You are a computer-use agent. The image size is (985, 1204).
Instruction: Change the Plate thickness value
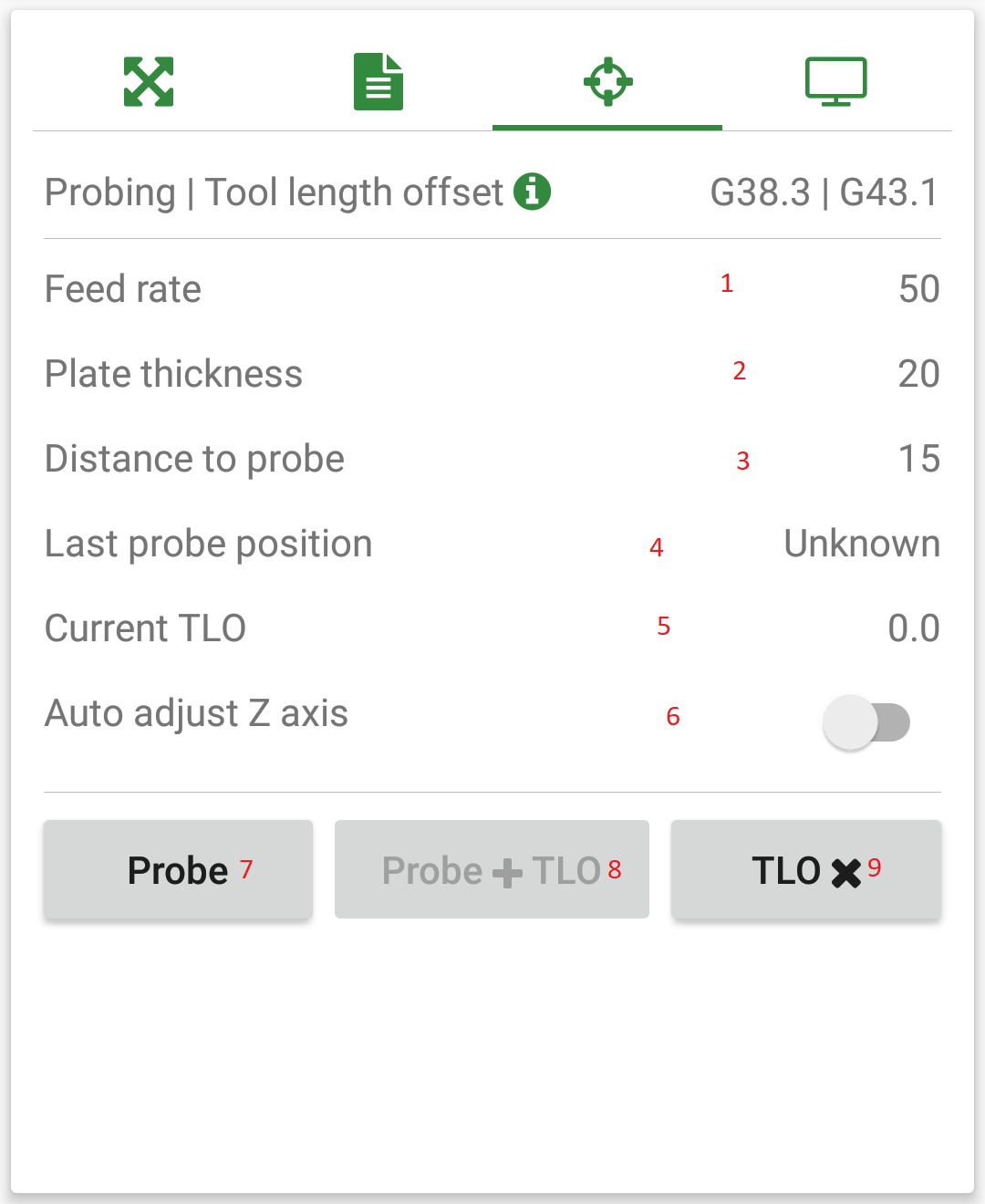point(918,374)
